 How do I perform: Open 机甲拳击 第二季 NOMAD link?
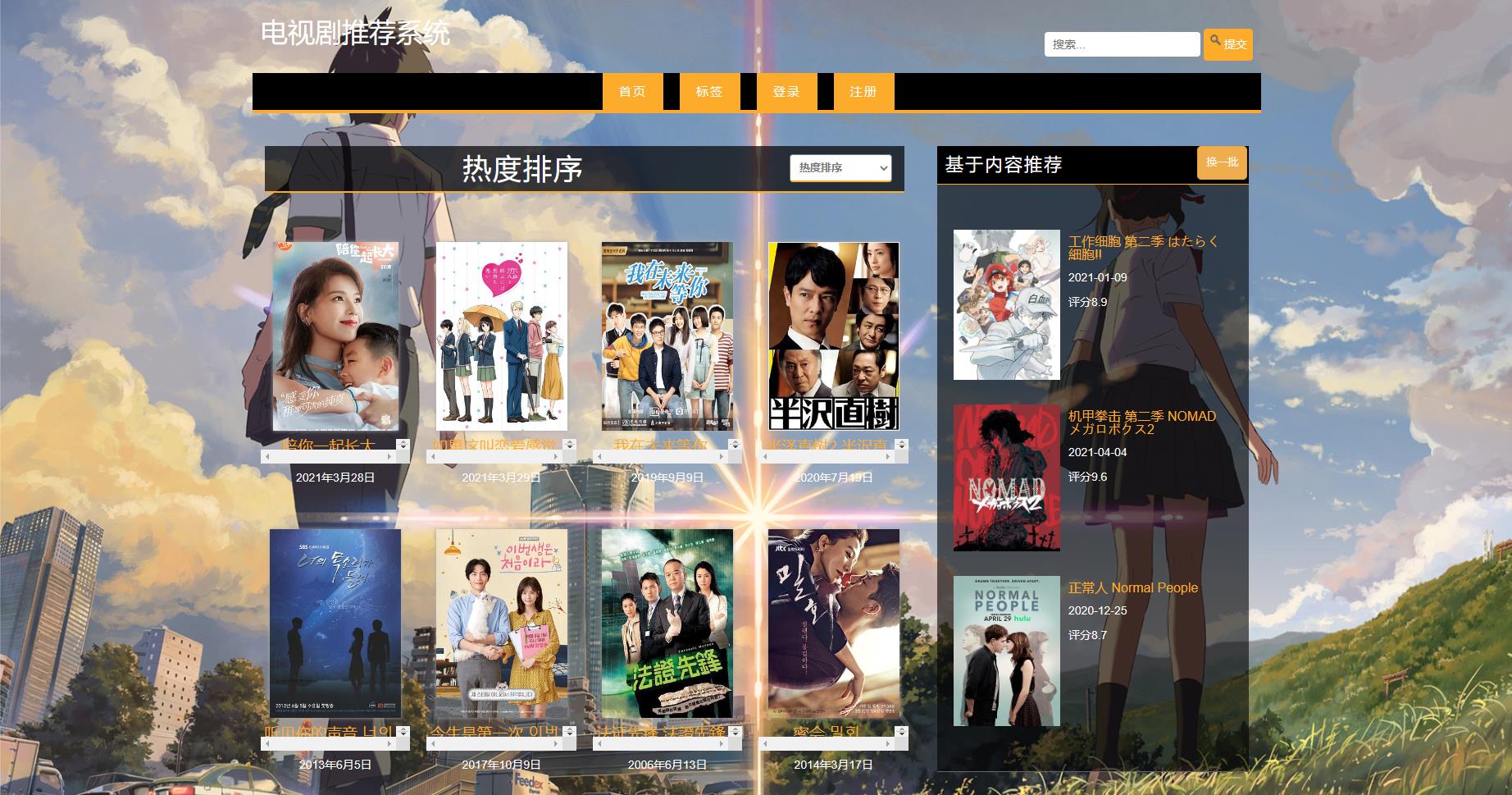coord(1141,422)
